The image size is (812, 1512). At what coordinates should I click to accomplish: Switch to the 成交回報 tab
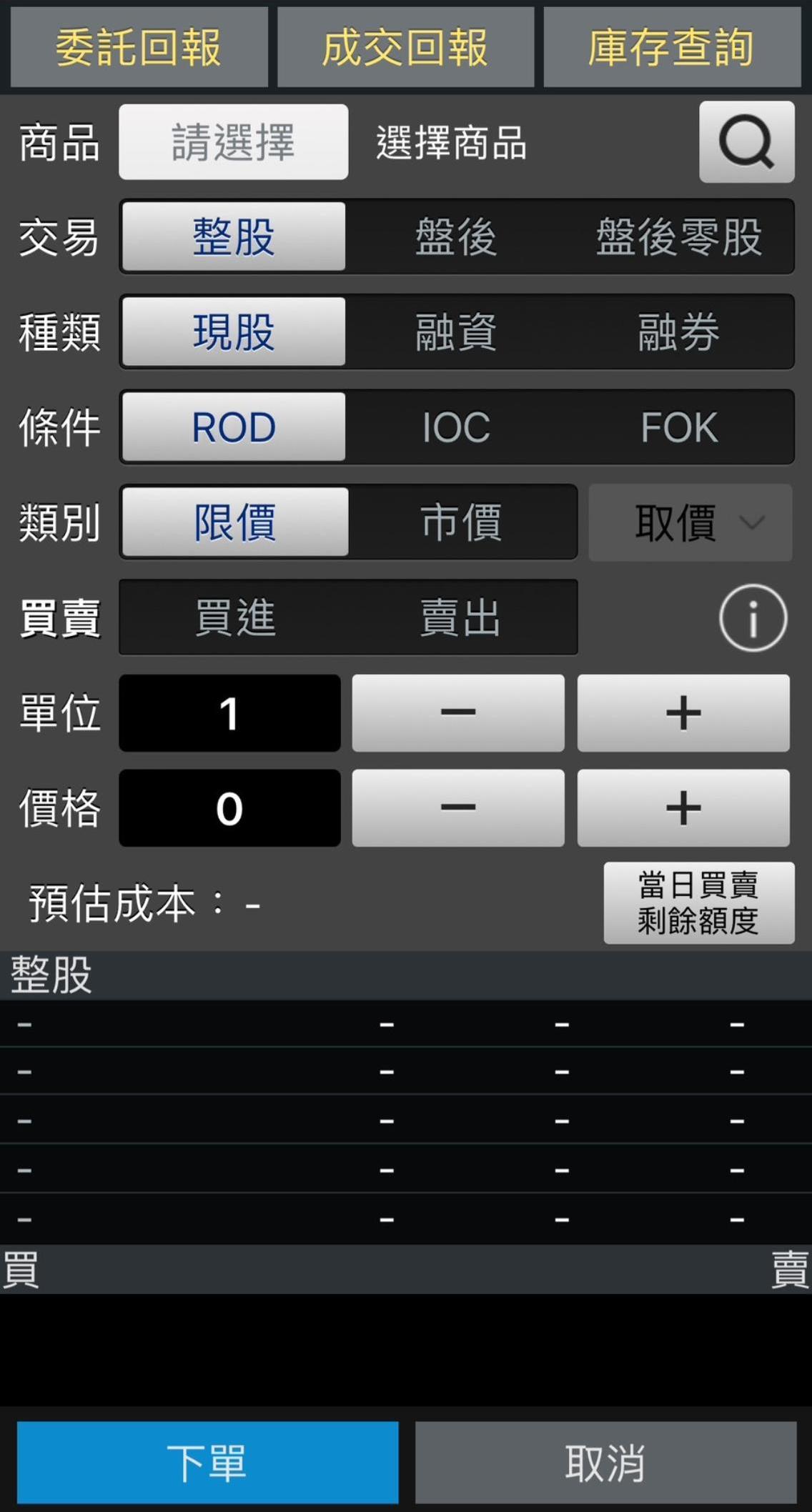pyautogui.click(x=405, y=48)
